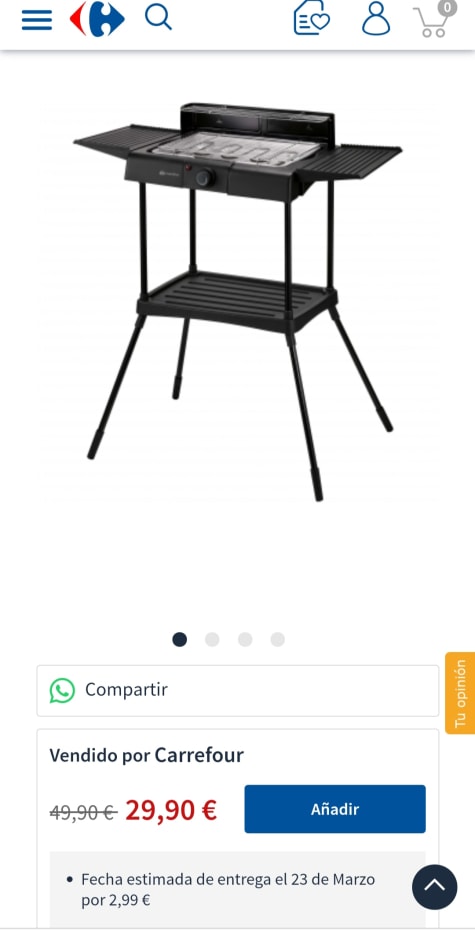View the shopping cart
The height and width of the screenshot is (933, 475).
point(435,20)
